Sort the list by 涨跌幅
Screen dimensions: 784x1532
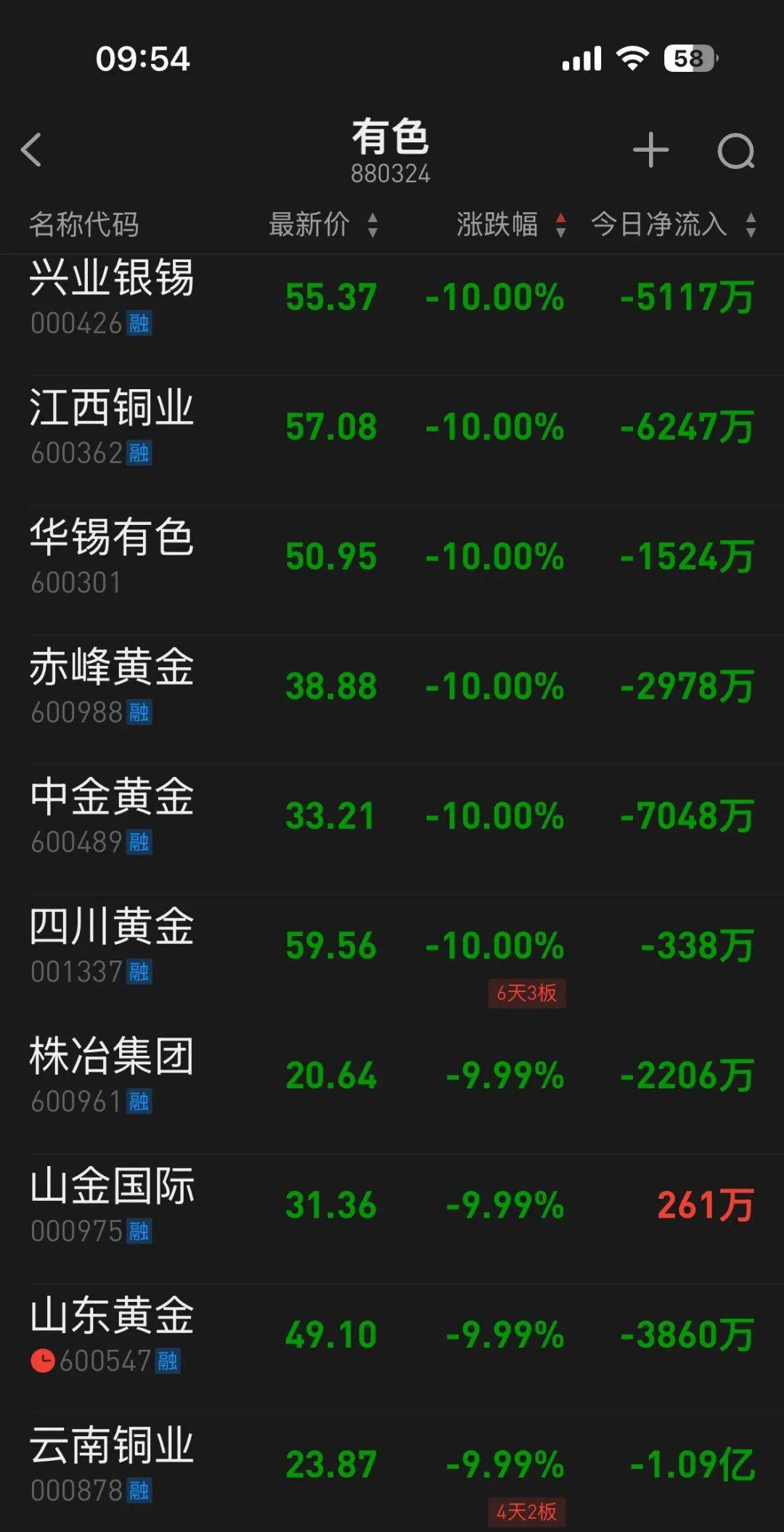(510, 224)
